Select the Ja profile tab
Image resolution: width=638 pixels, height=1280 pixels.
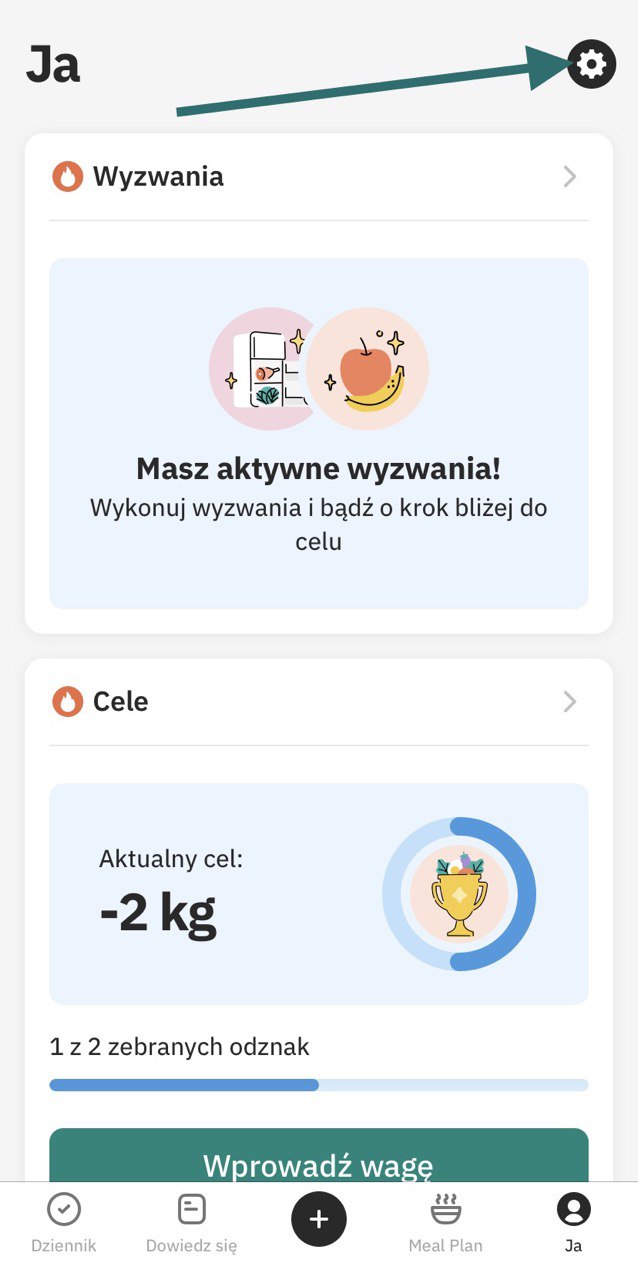click(x=573, y=1222)
